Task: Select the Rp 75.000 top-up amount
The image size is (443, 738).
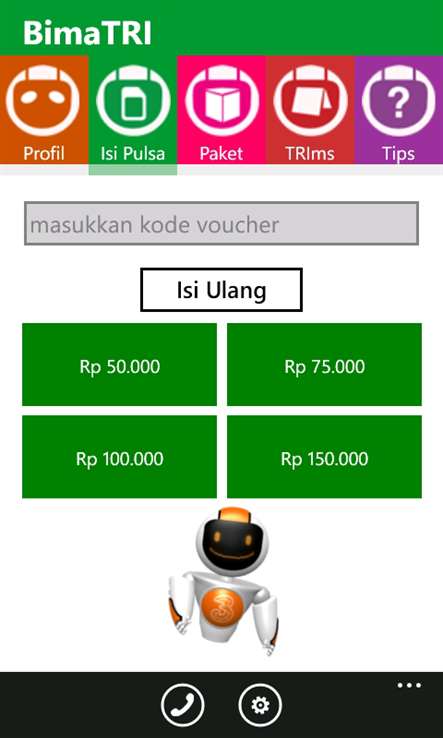Action: click(324, 364)
